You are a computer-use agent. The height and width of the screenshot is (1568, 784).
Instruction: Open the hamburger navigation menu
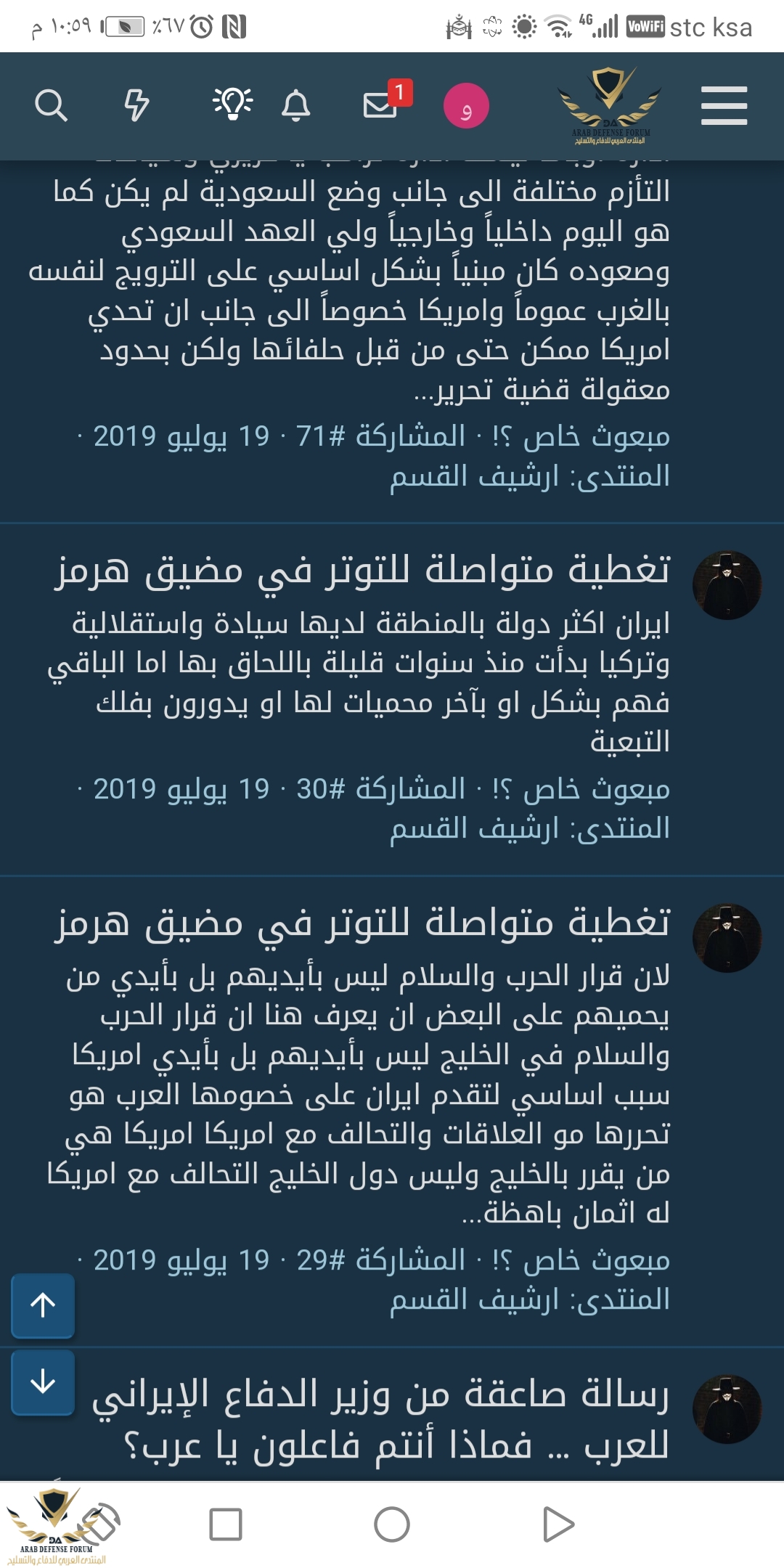[x=724, y=106]
